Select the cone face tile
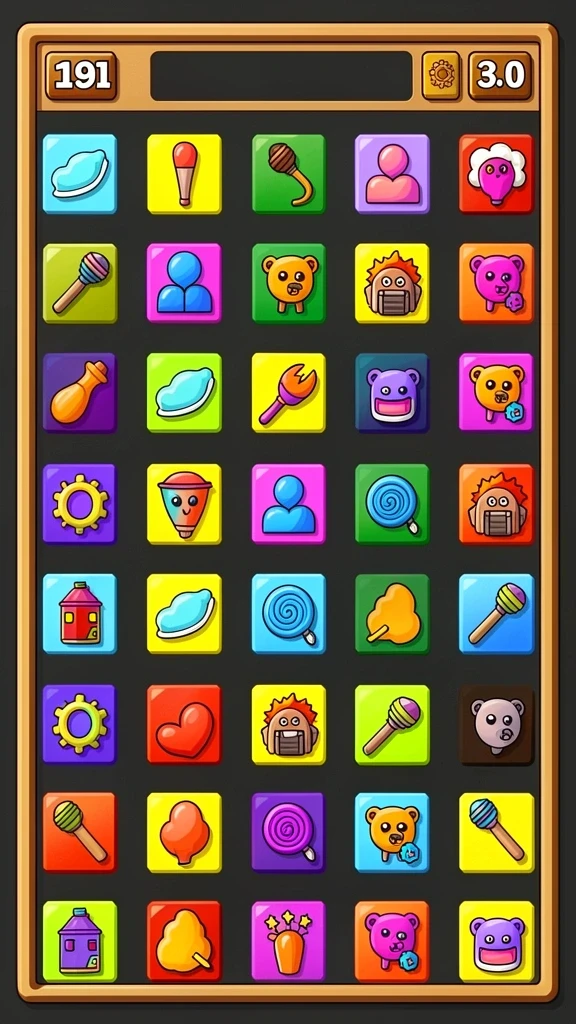This screenshot has height=1024, width=576. (x=184, y=504)
